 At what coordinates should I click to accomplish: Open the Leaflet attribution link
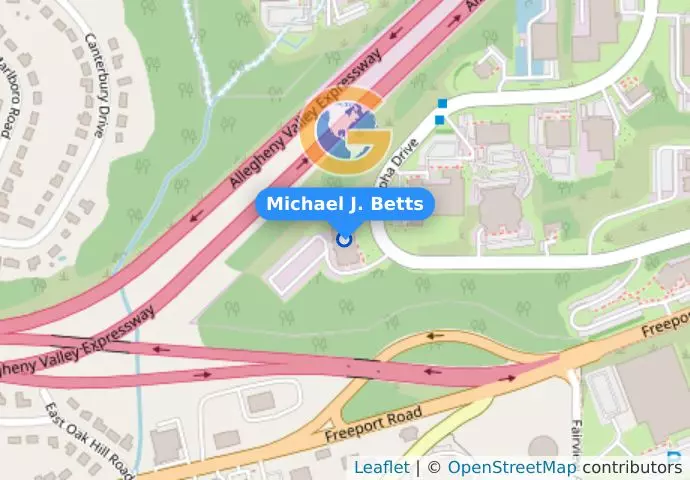(381, 467)
